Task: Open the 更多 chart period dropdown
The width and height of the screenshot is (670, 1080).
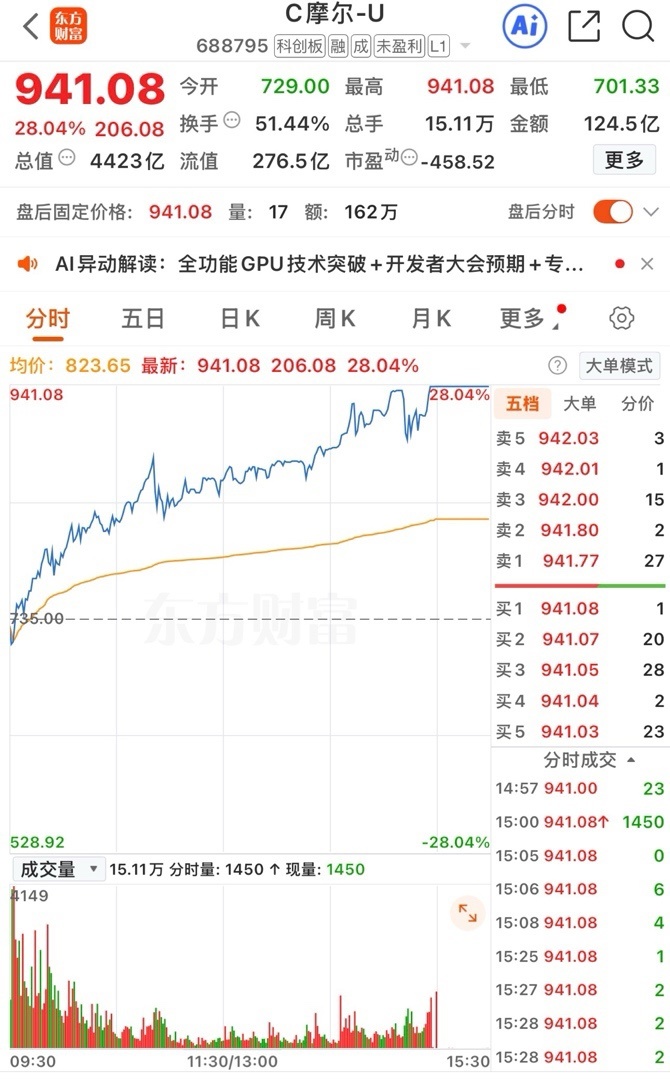Action: click(x=525, y=319)
